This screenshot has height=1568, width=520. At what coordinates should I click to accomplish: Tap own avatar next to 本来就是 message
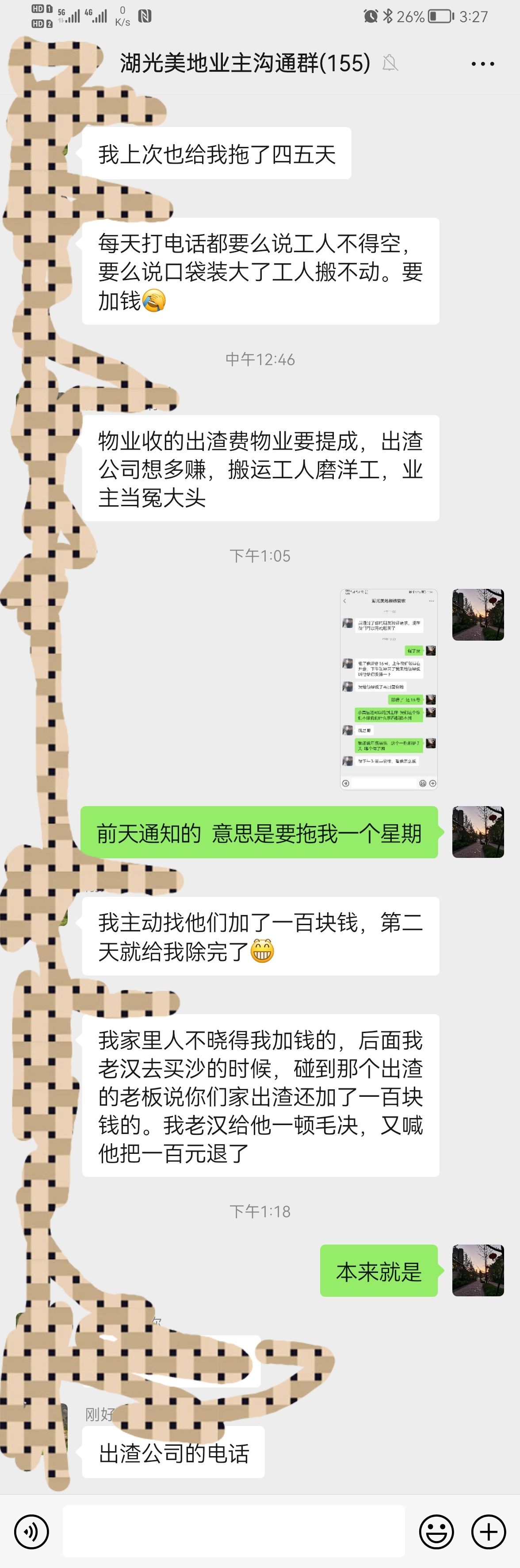pos(478,1270)
